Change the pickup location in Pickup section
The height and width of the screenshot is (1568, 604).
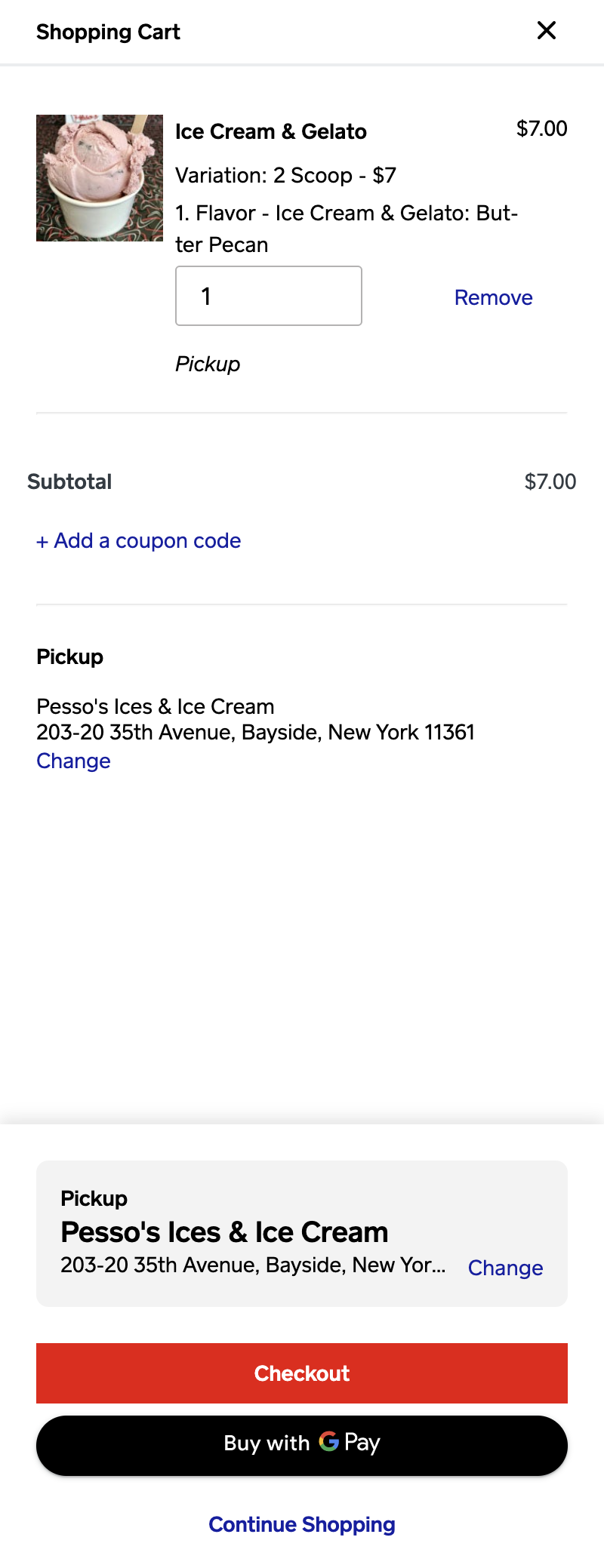click(73, 761)
